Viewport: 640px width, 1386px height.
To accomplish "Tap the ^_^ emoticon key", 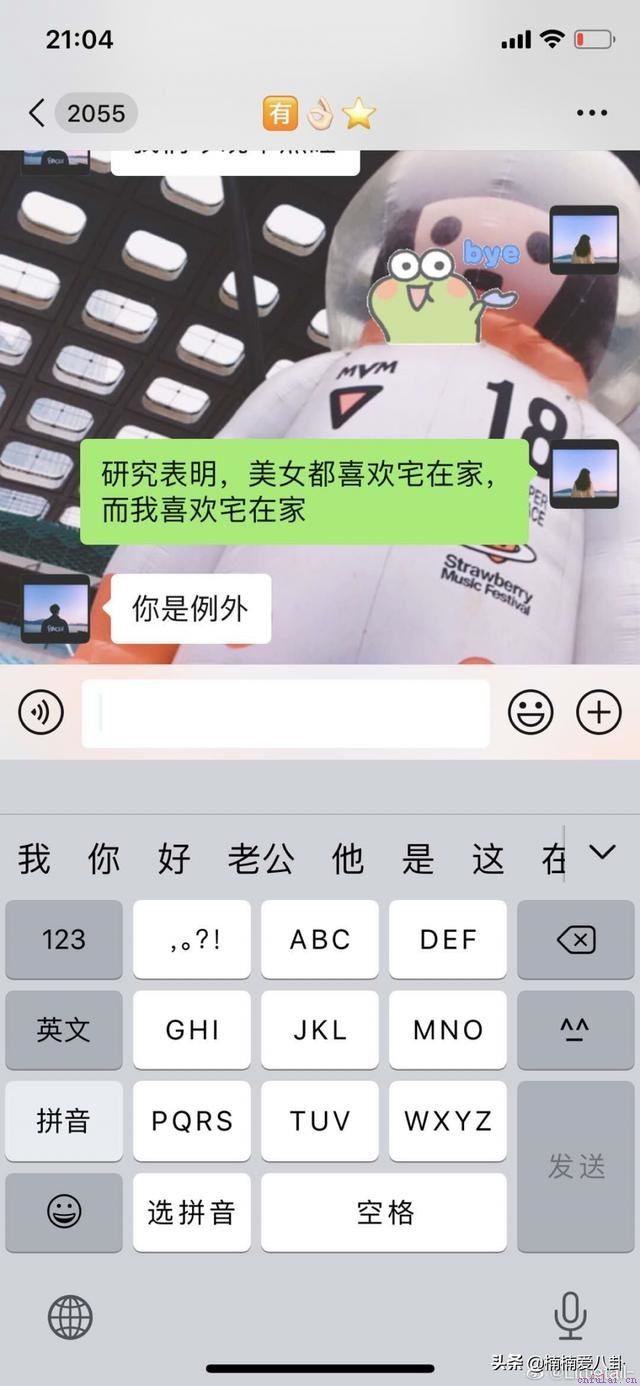I will click(576, 1030).
